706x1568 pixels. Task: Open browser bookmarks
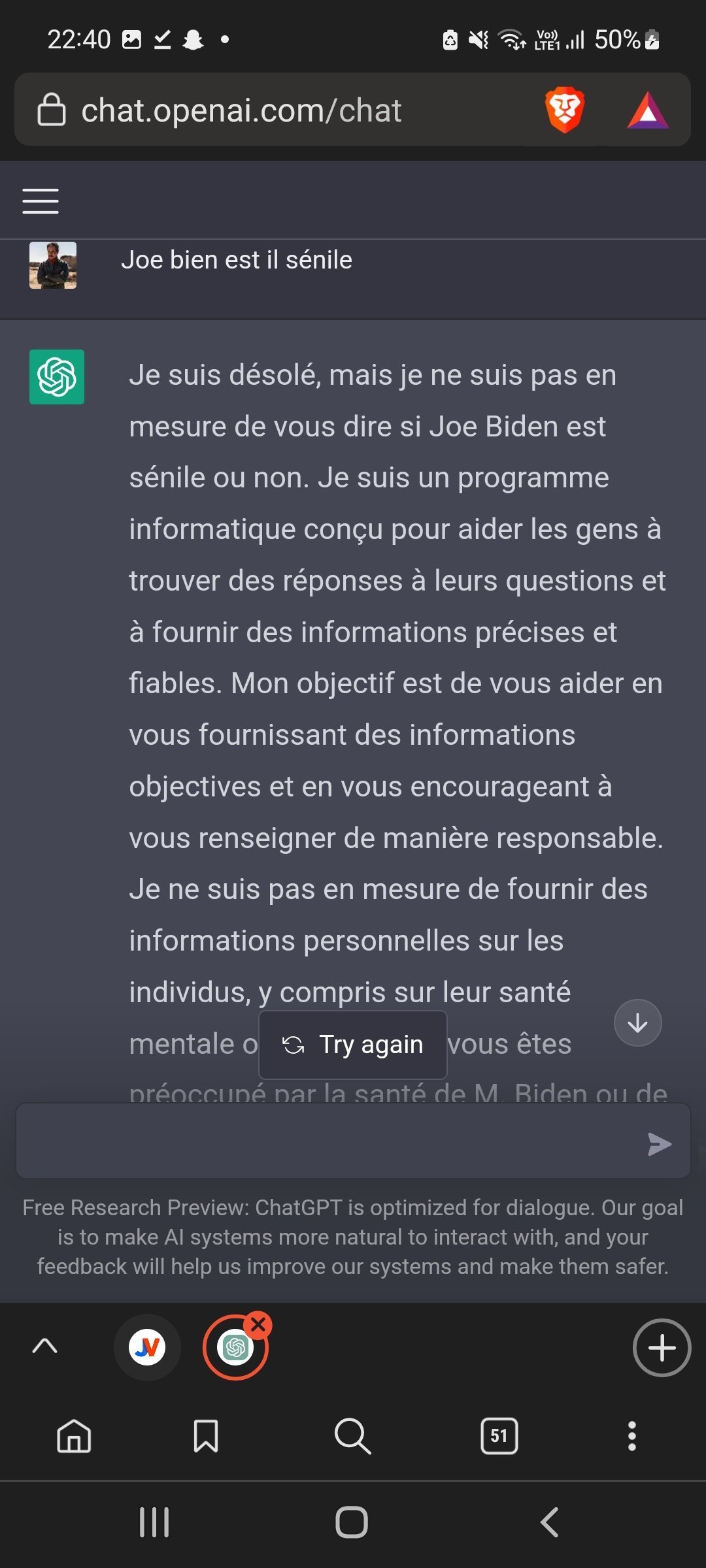pos(206,1437)
